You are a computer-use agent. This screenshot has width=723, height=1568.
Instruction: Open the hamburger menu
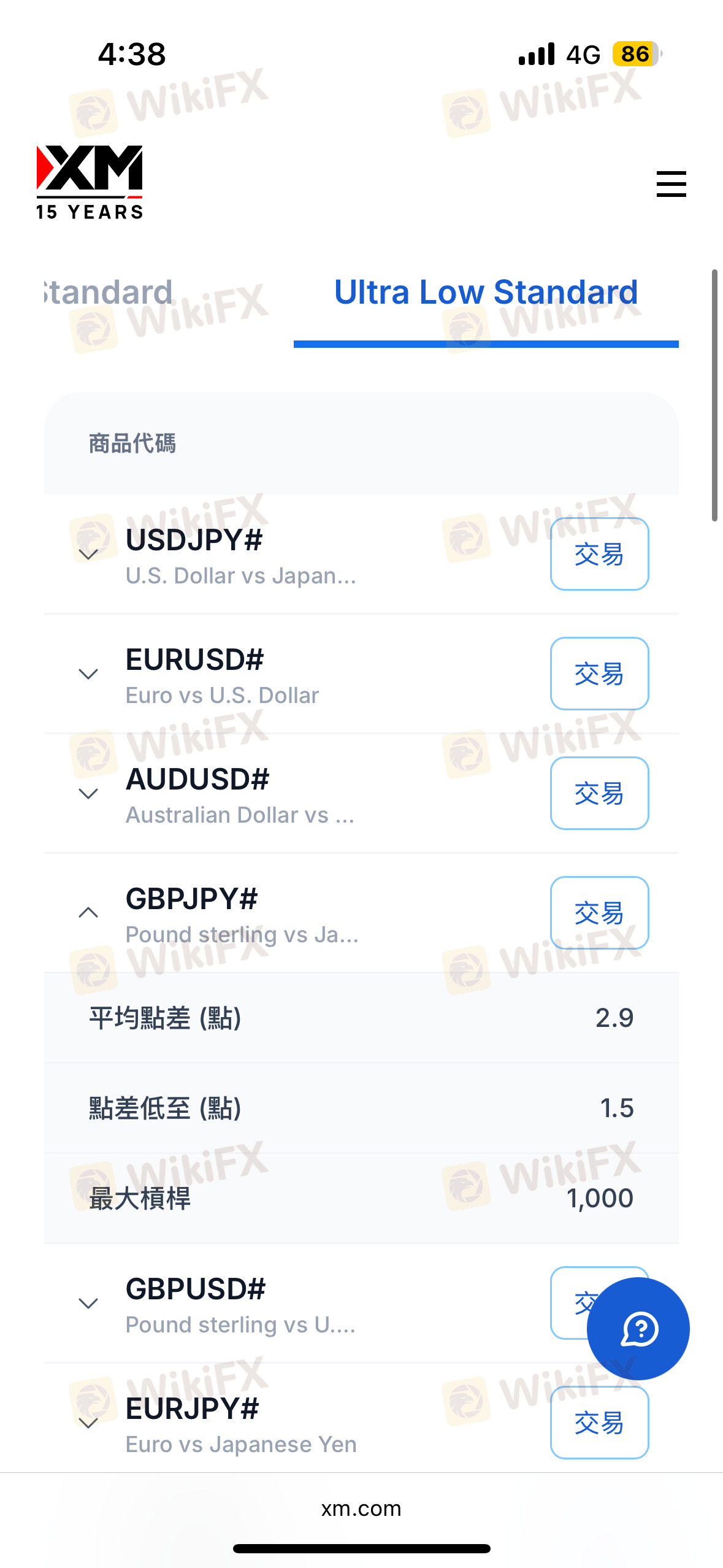[x=671, y=184]
